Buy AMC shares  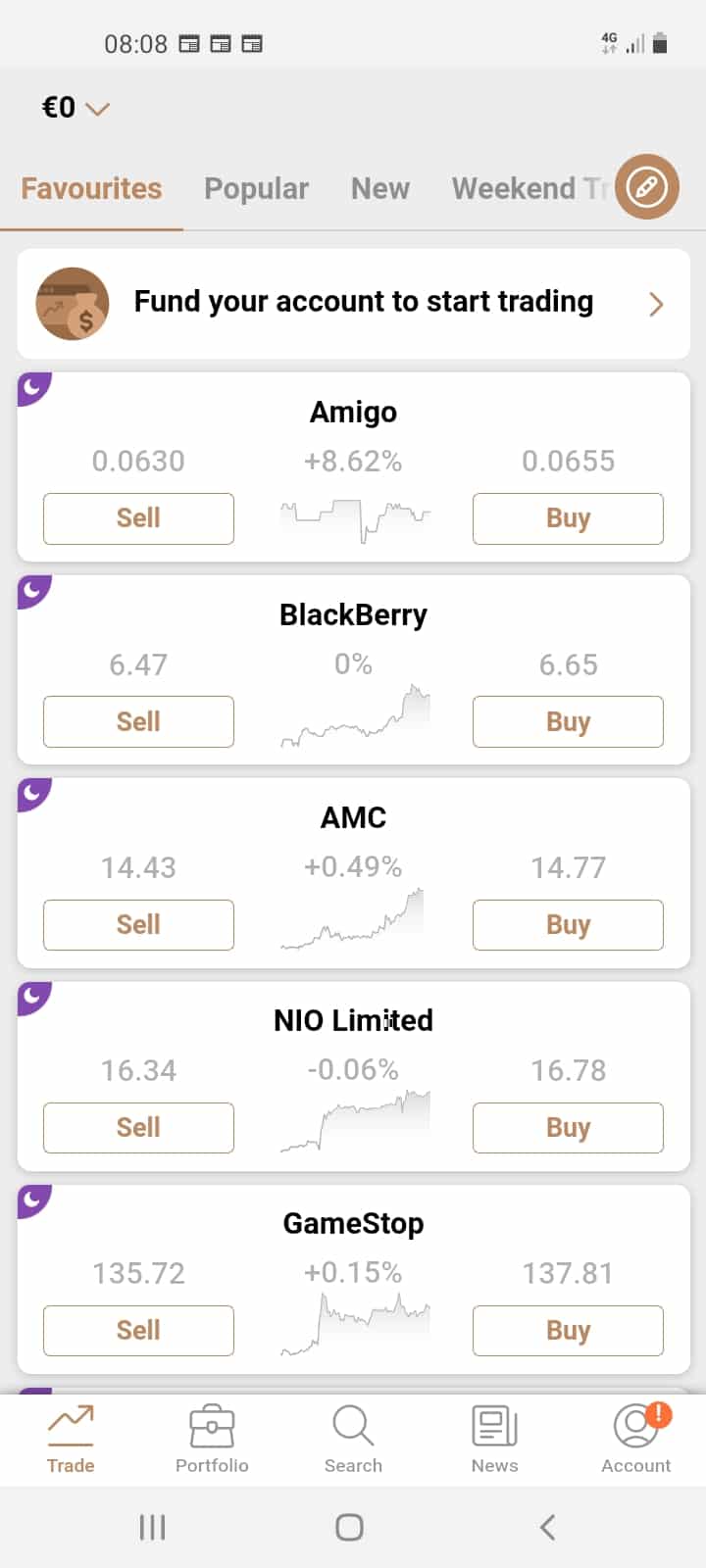click(568, 924)
